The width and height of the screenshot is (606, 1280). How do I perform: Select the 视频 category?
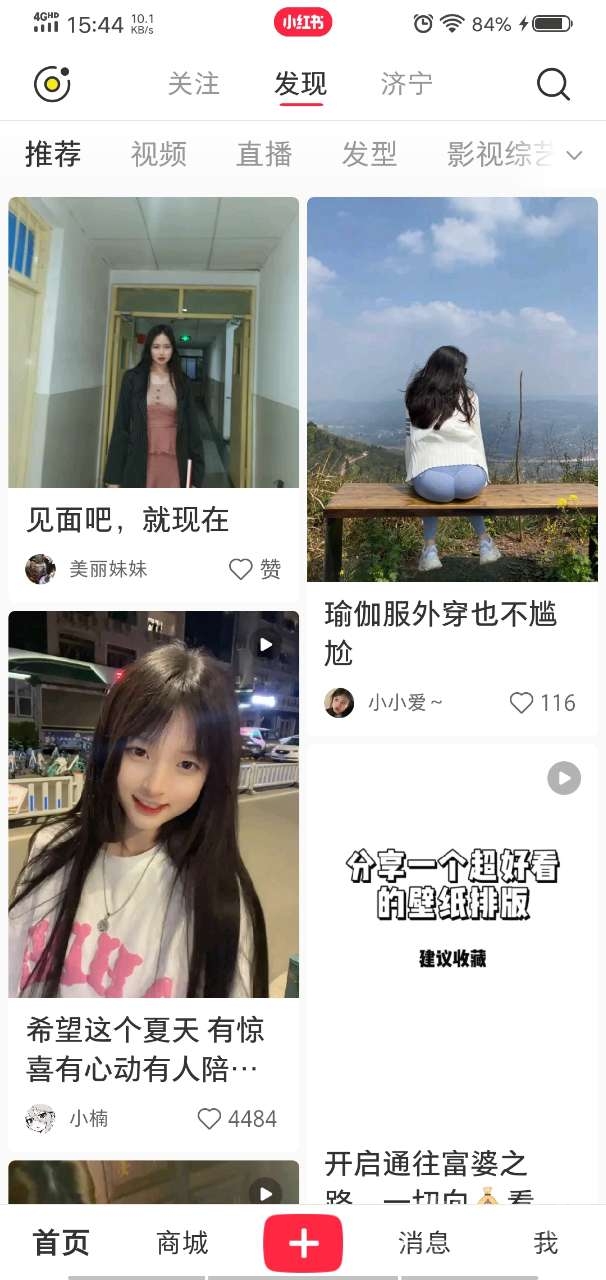(x=158, y=154)
